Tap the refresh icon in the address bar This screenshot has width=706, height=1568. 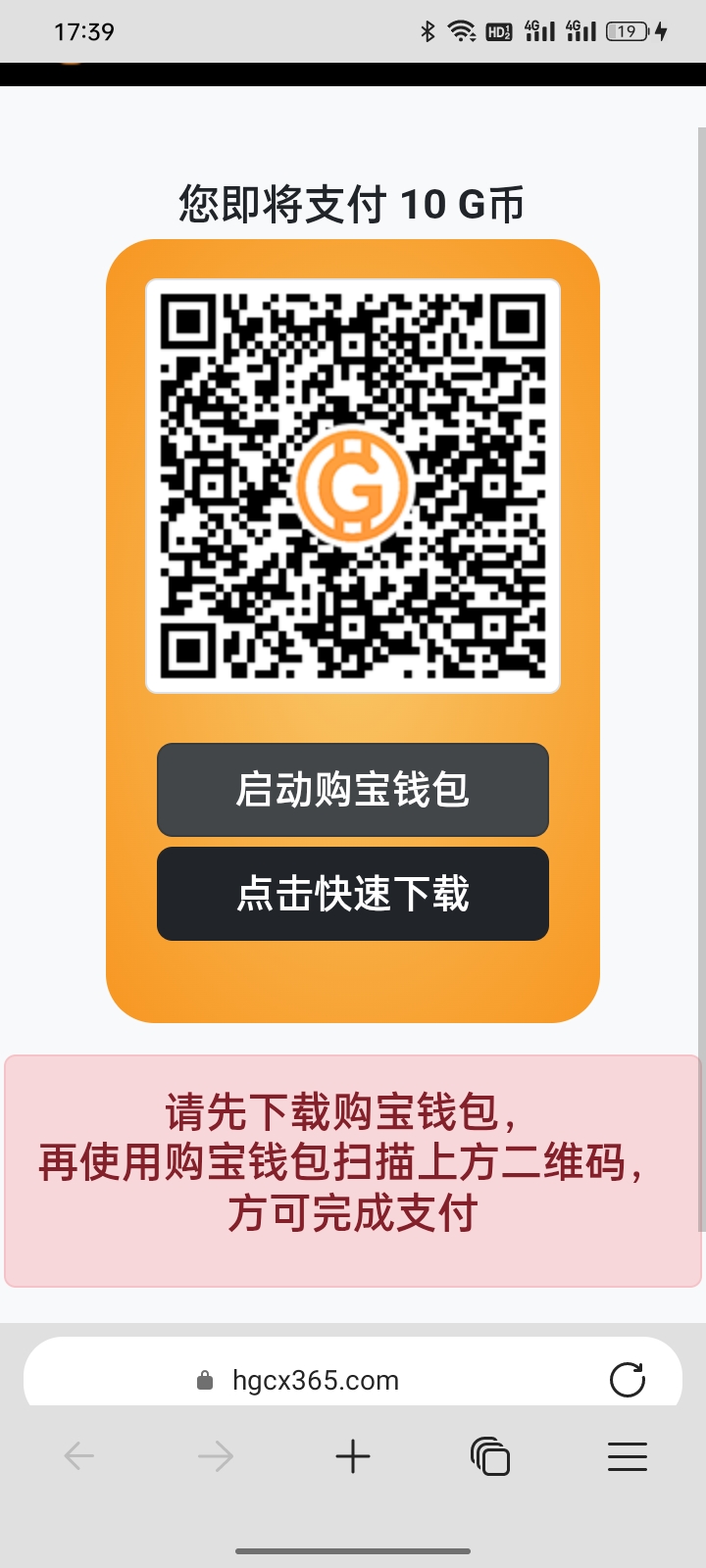(x=628, y=1377)
